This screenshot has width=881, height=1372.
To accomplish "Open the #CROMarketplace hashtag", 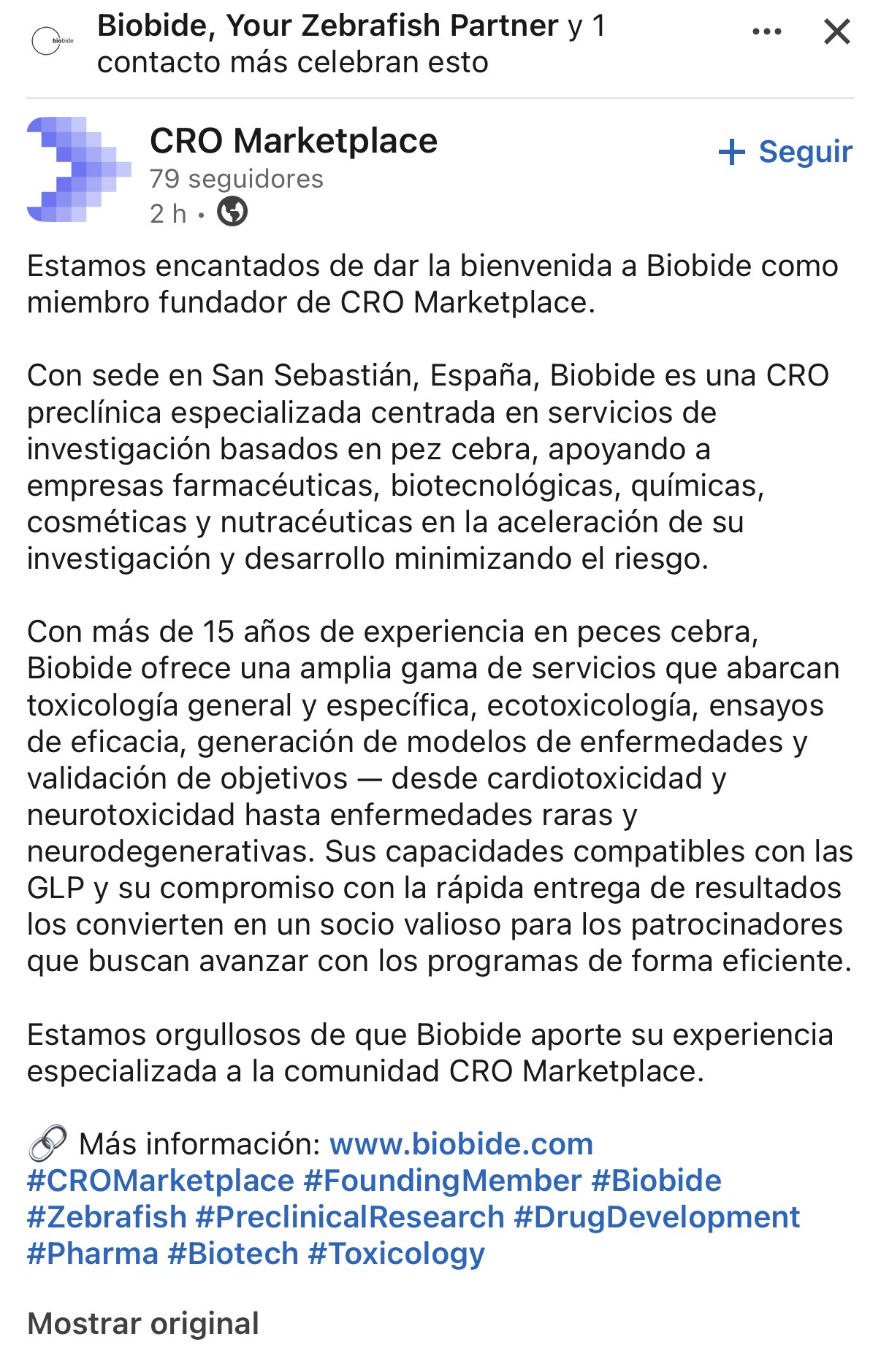I will click(x=161, y=1180).
